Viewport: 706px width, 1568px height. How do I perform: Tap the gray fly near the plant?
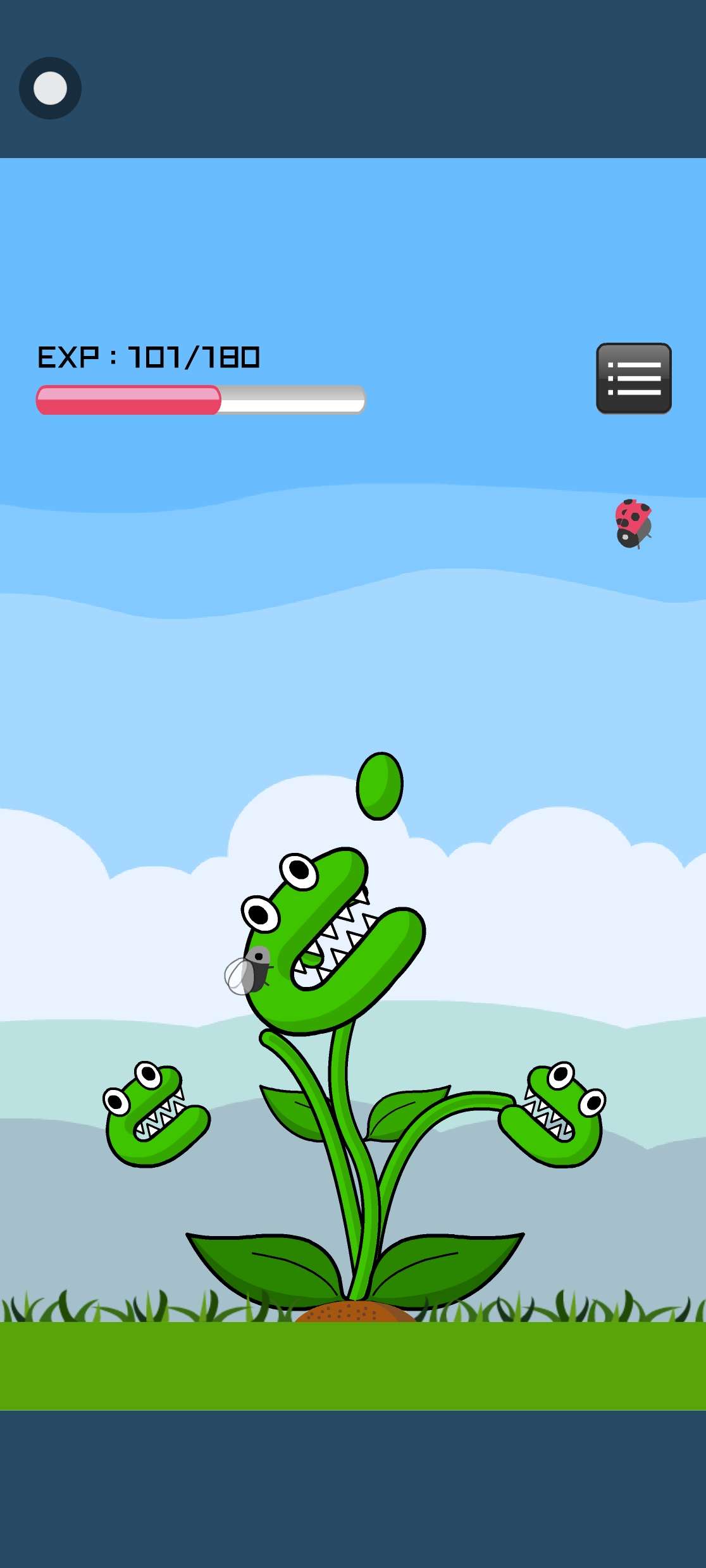[x=248, y=971]
